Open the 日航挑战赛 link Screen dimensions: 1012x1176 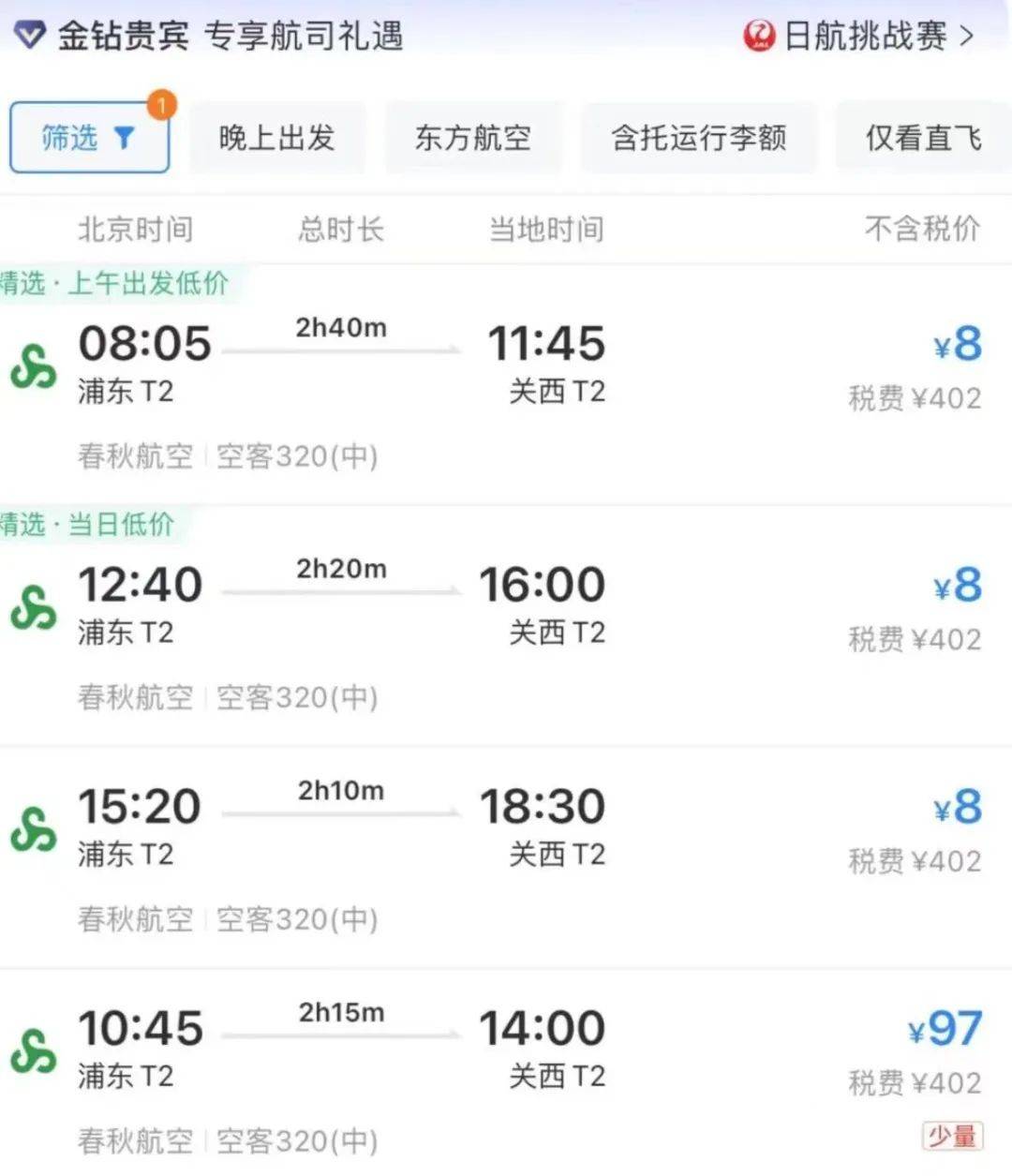[x=860, y=37]
